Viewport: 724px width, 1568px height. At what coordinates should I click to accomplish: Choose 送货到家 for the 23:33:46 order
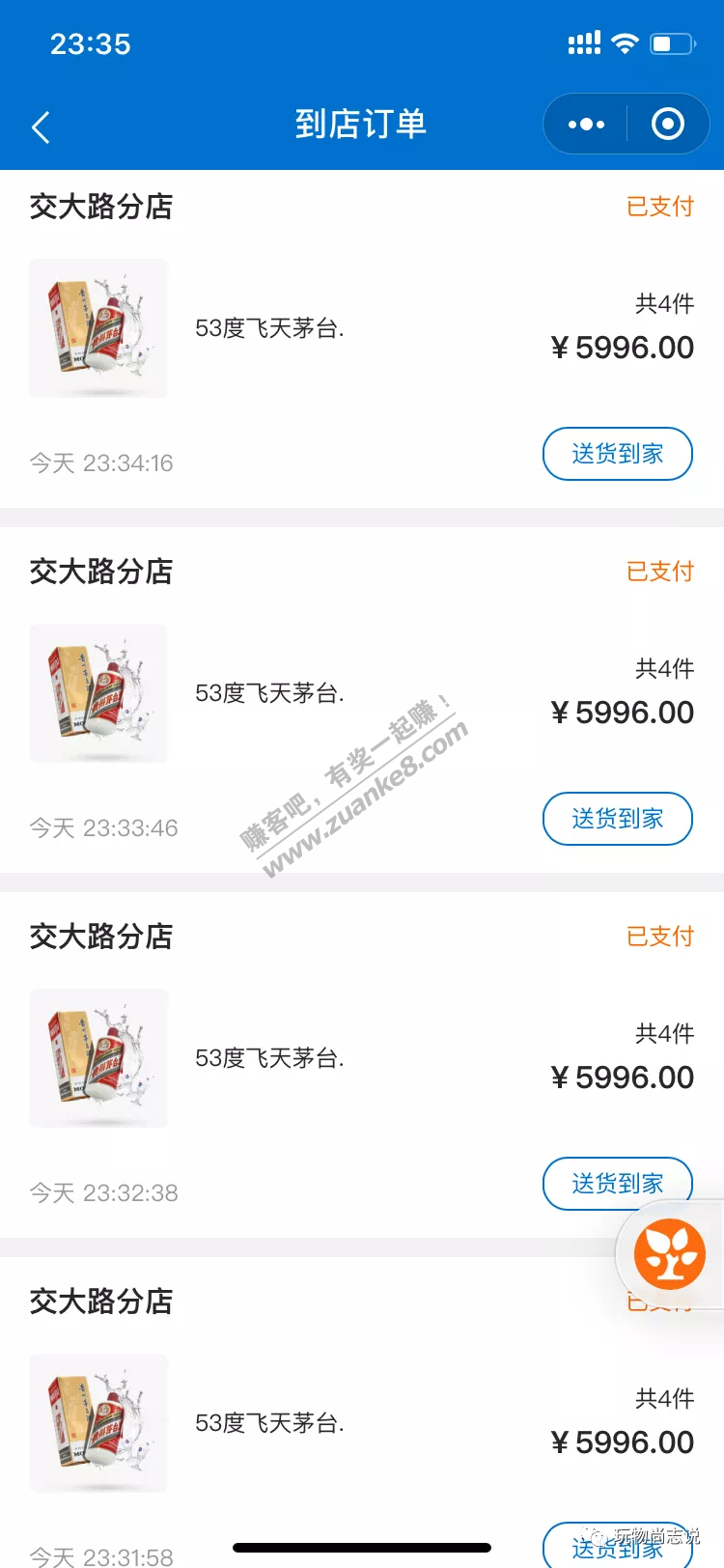618,819
